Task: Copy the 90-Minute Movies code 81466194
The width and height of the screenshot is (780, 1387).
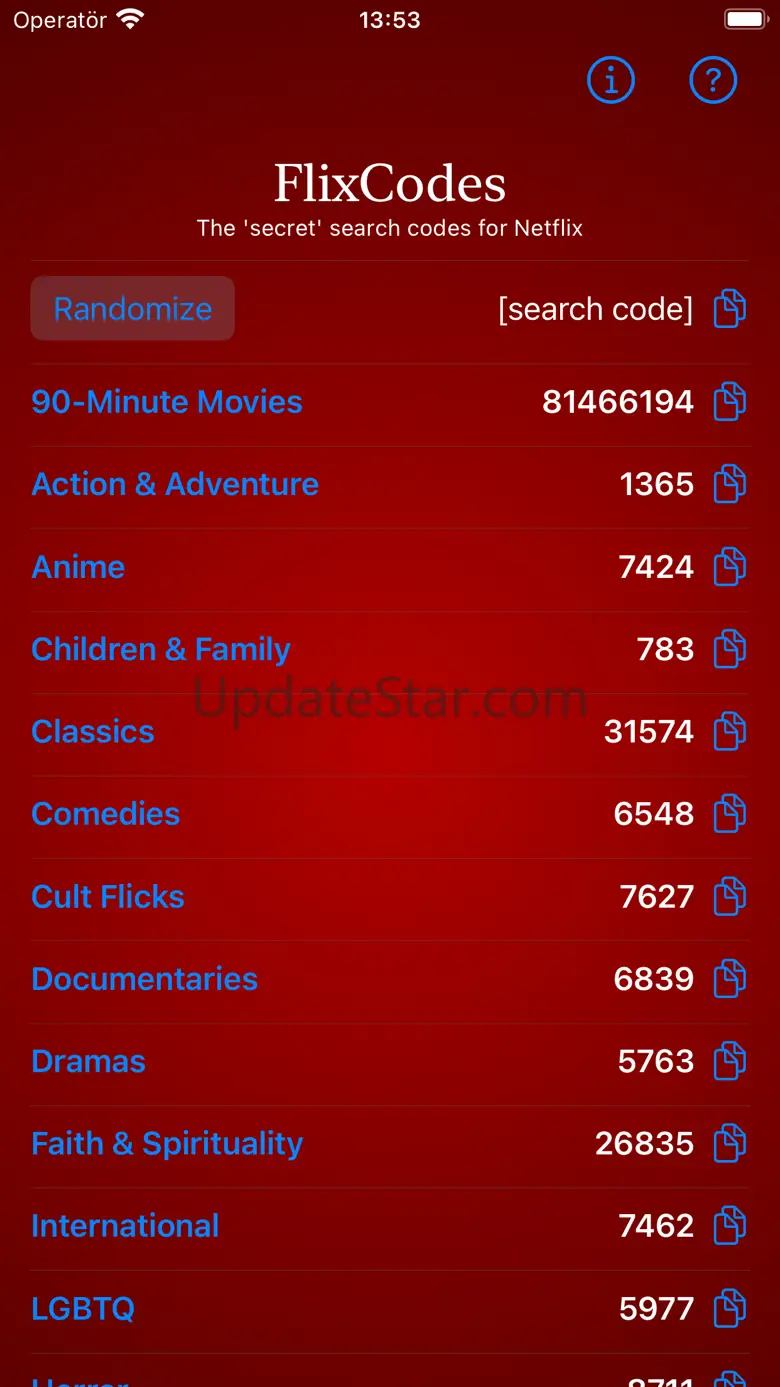Action: click(x=730, y=402)
